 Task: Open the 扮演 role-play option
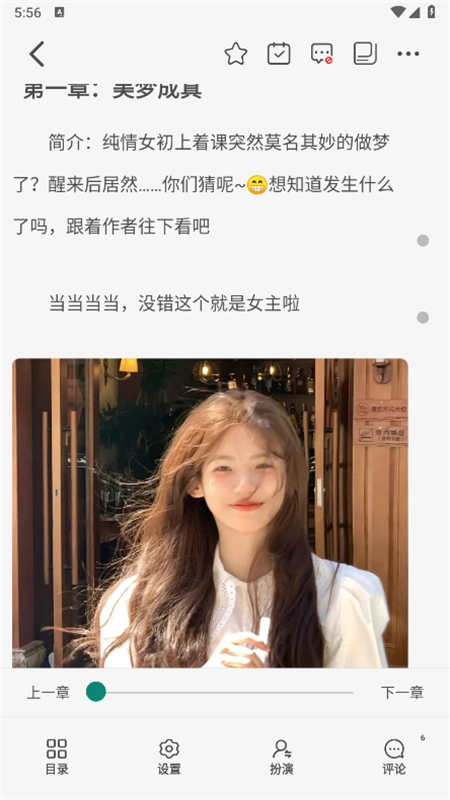point(281,757)
